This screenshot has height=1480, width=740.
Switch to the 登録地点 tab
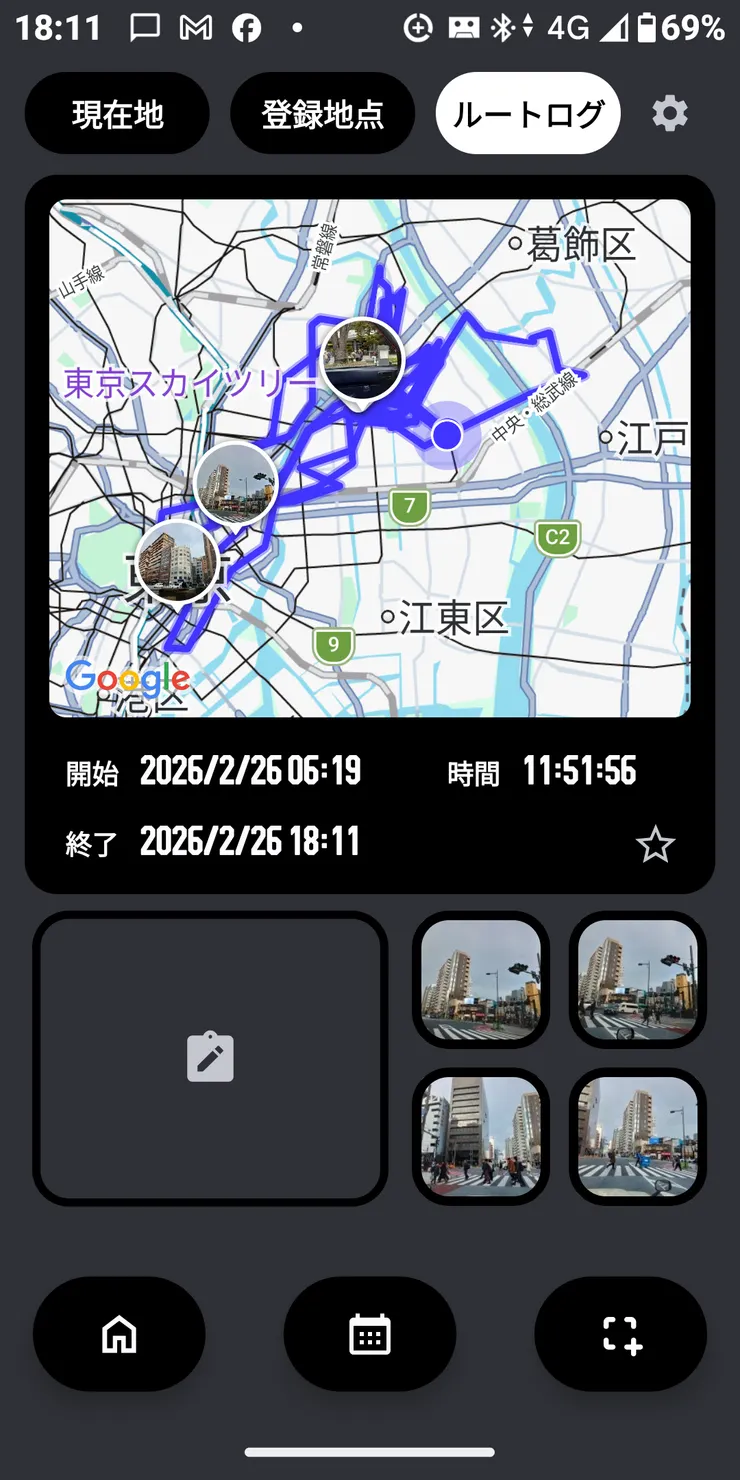[322, 113]
